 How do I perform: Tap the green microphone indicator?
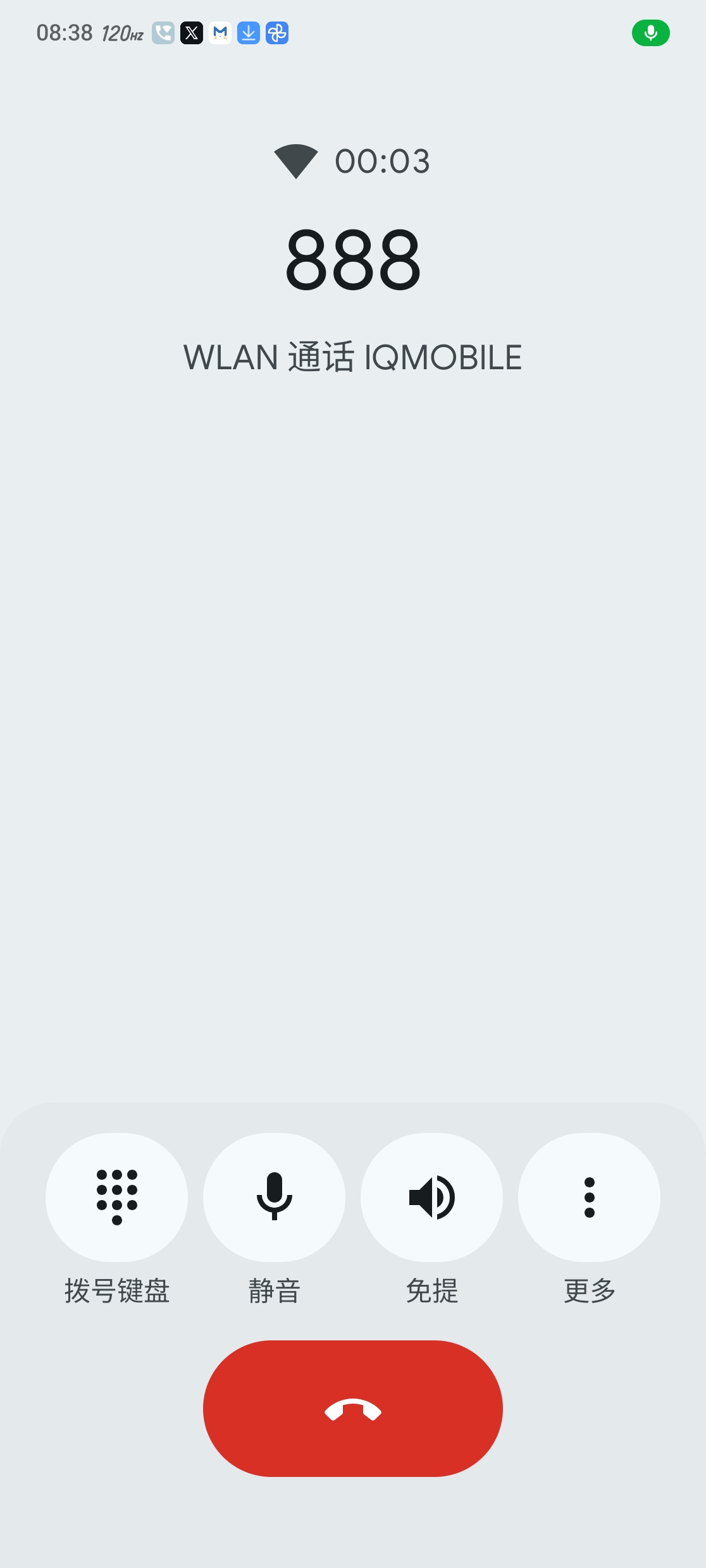[x=650, y=33]
